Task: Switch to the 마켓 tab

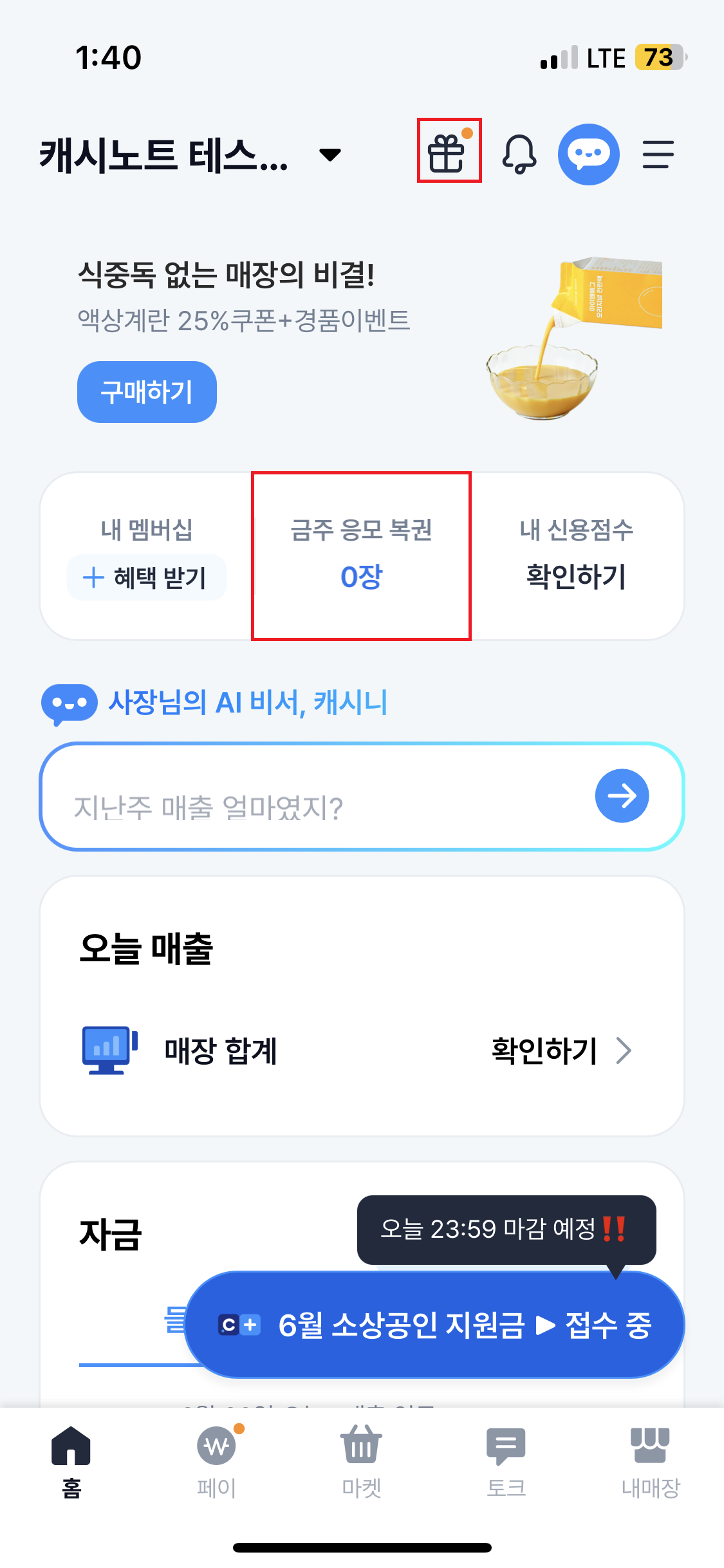Action: click(361, 1461)
